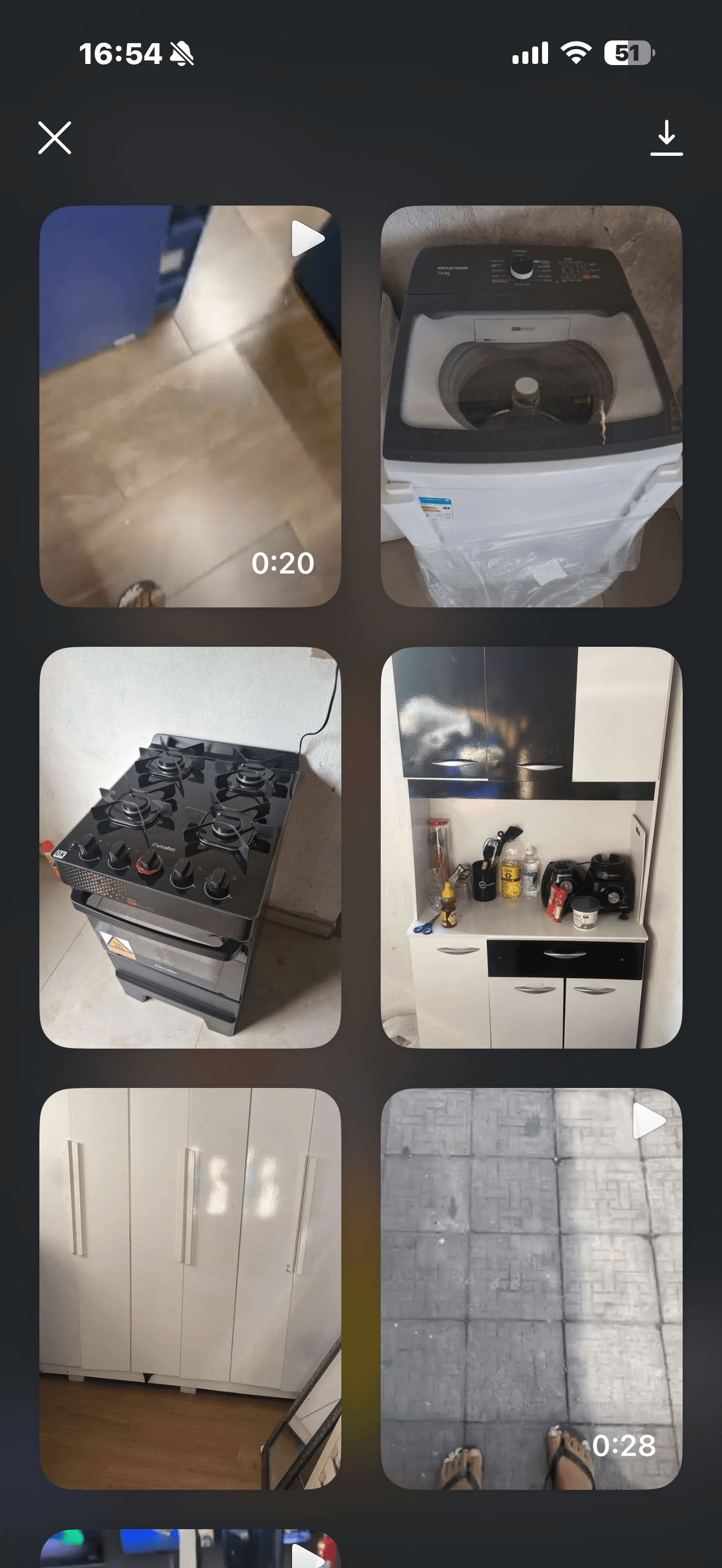This screenshot has width=722, height=1568.
Task: Open the Brastemp washing machine photo
Action: pyautogui.click(x=531, y=406)
